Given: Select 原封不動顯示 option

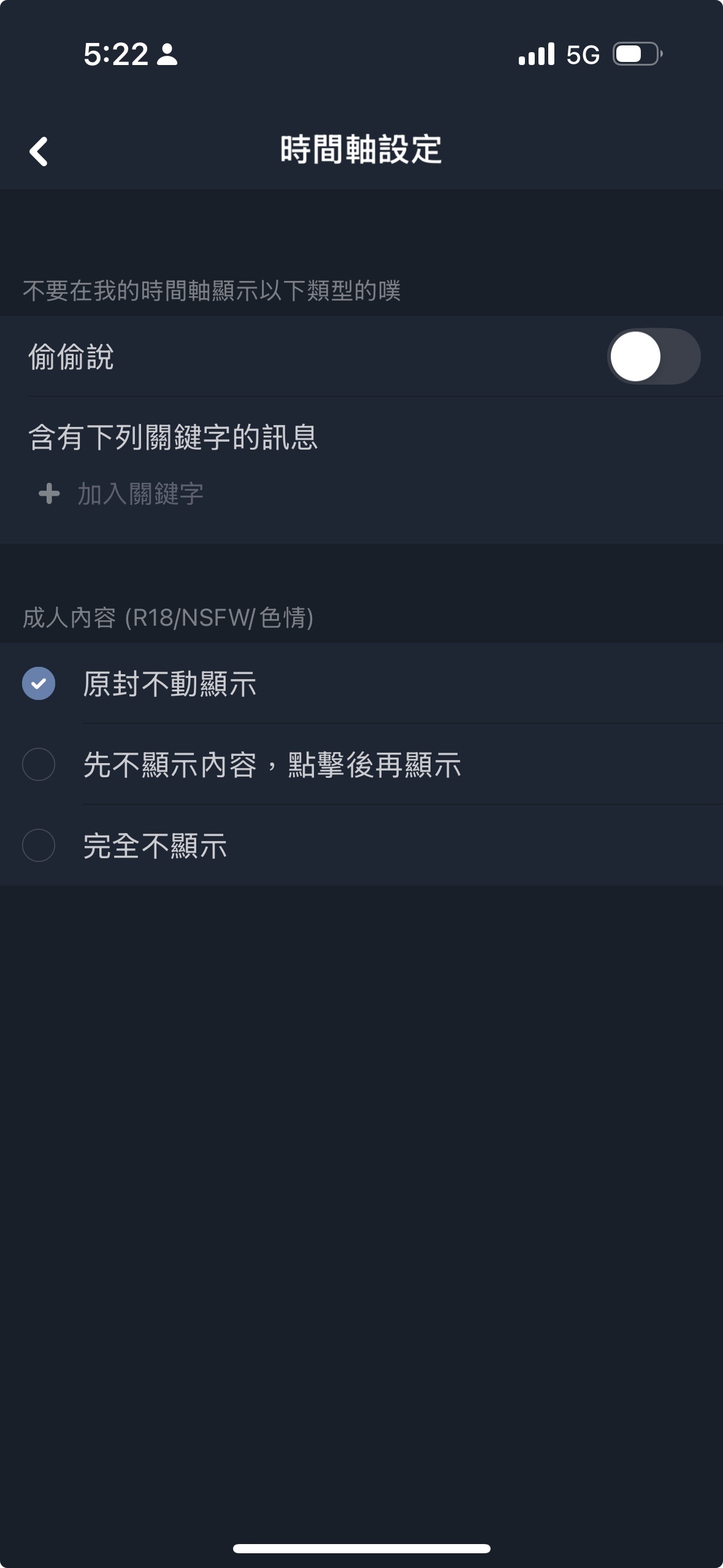Looking at the screenshot, I should coord(362,683).
